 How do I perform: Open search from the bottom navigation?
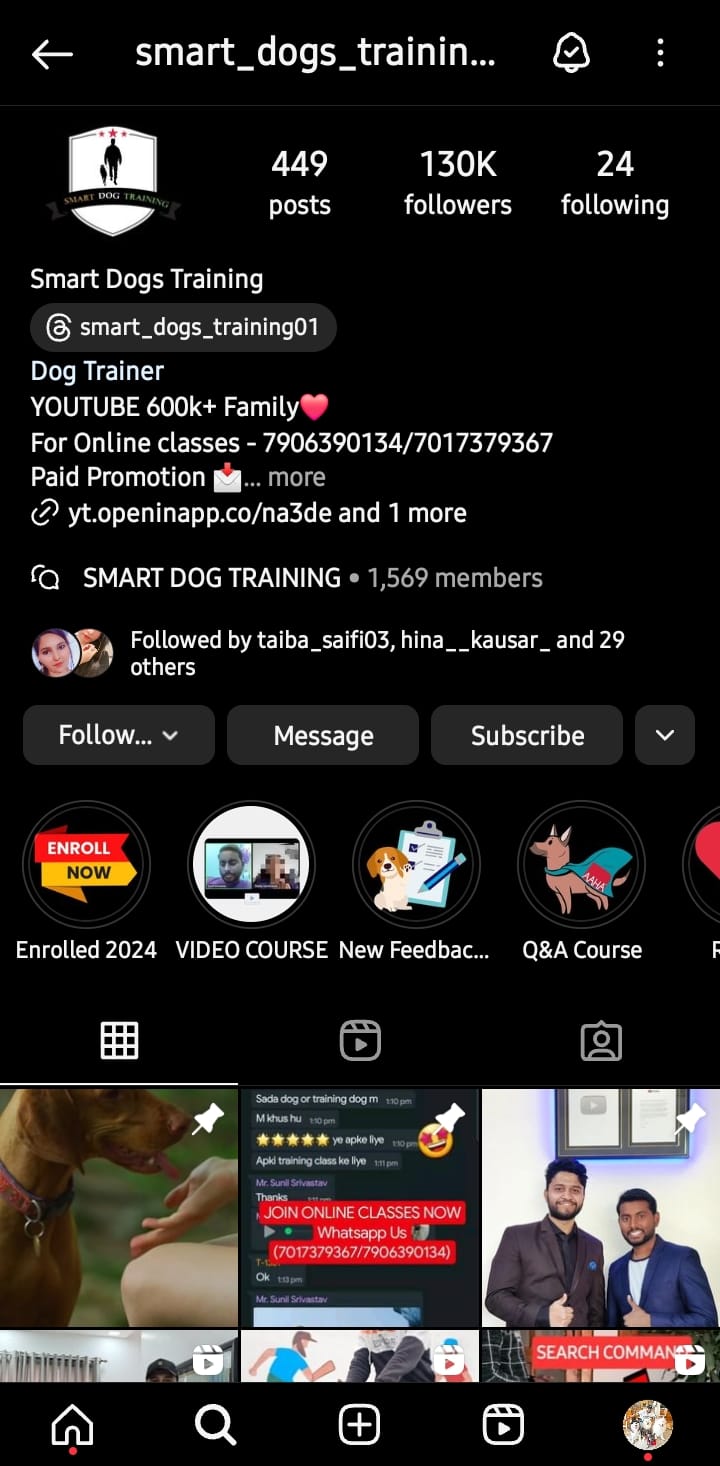pos(215,1424)
